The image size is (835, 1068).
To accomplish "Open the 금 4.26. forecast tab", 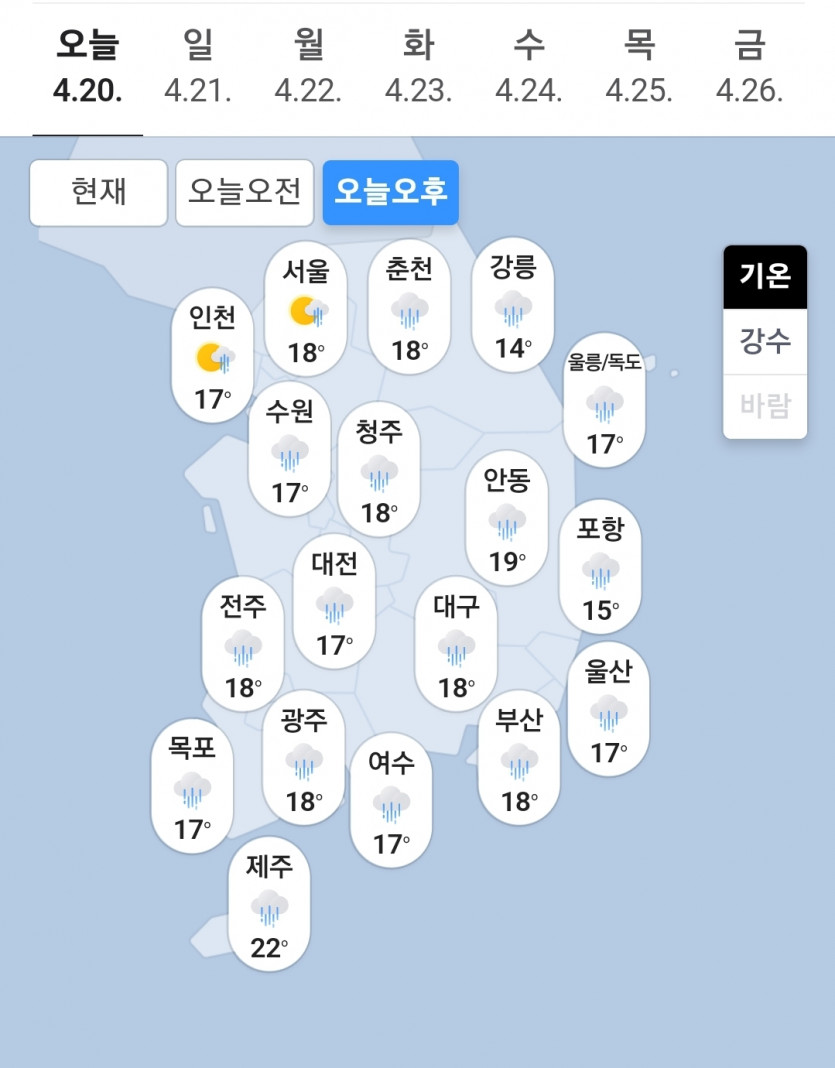I will [749, 68].
